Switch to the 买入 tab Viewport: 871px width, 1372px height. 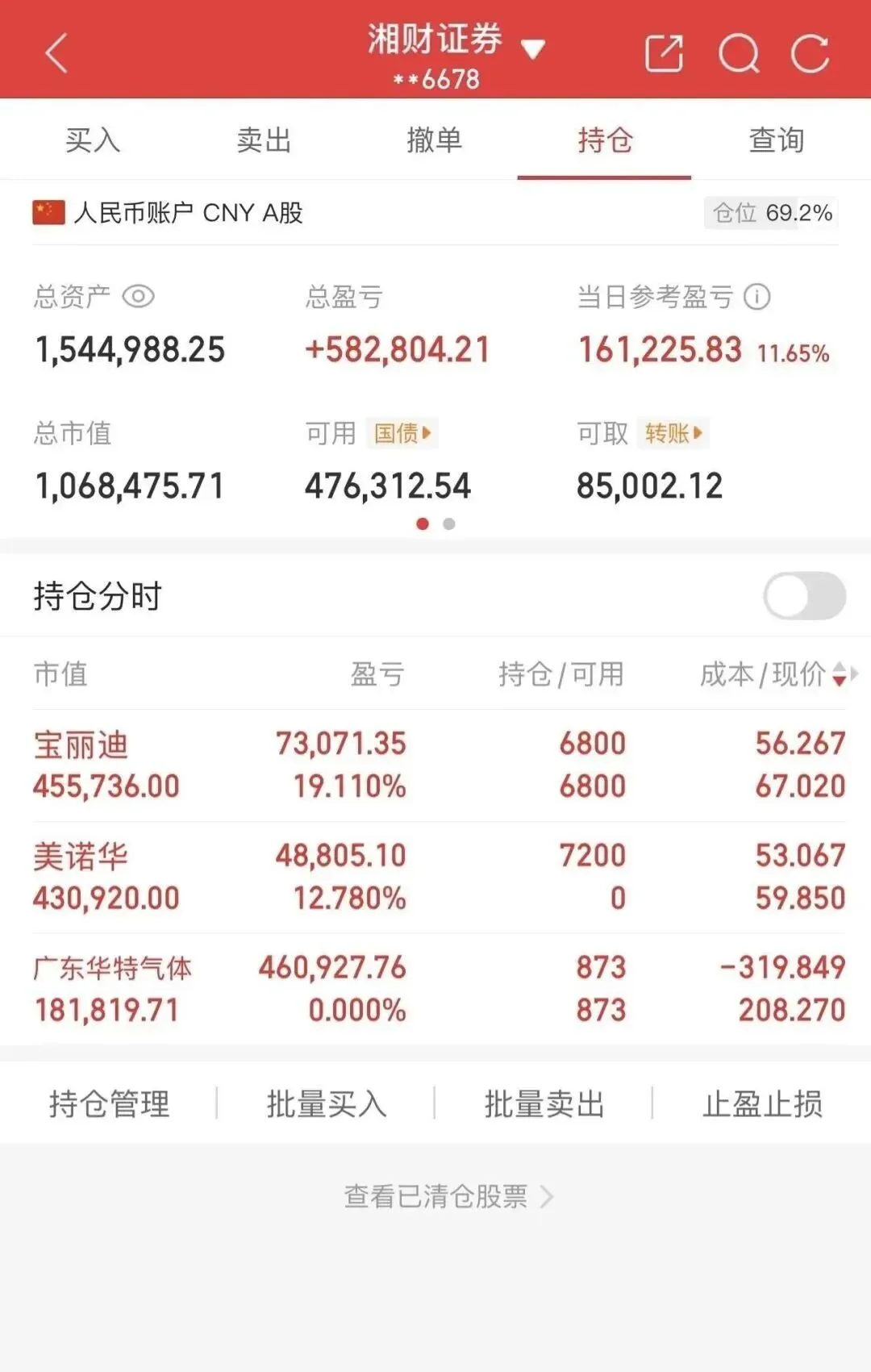(x=93, y=140)
